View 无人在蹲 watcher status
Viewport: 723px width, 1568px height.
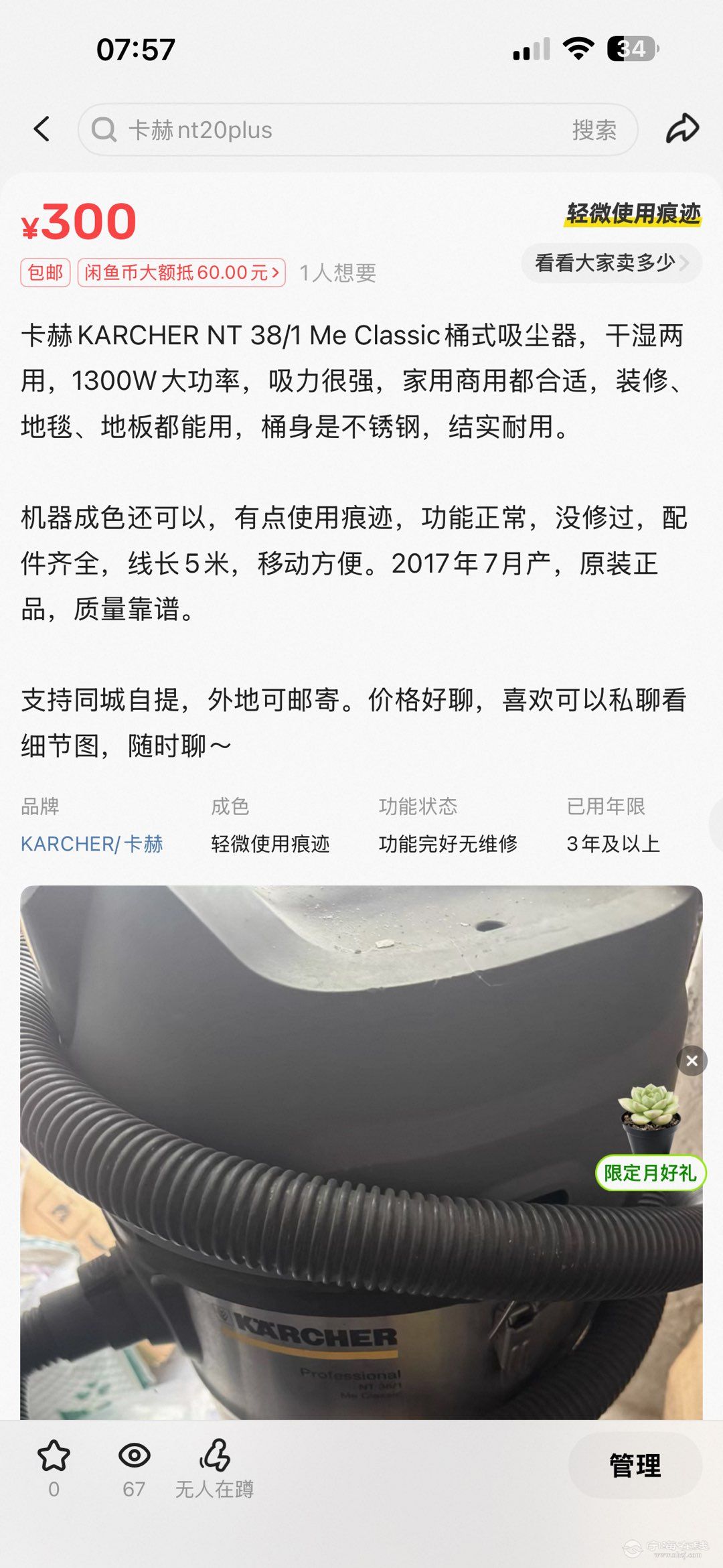pos(214,1468)
